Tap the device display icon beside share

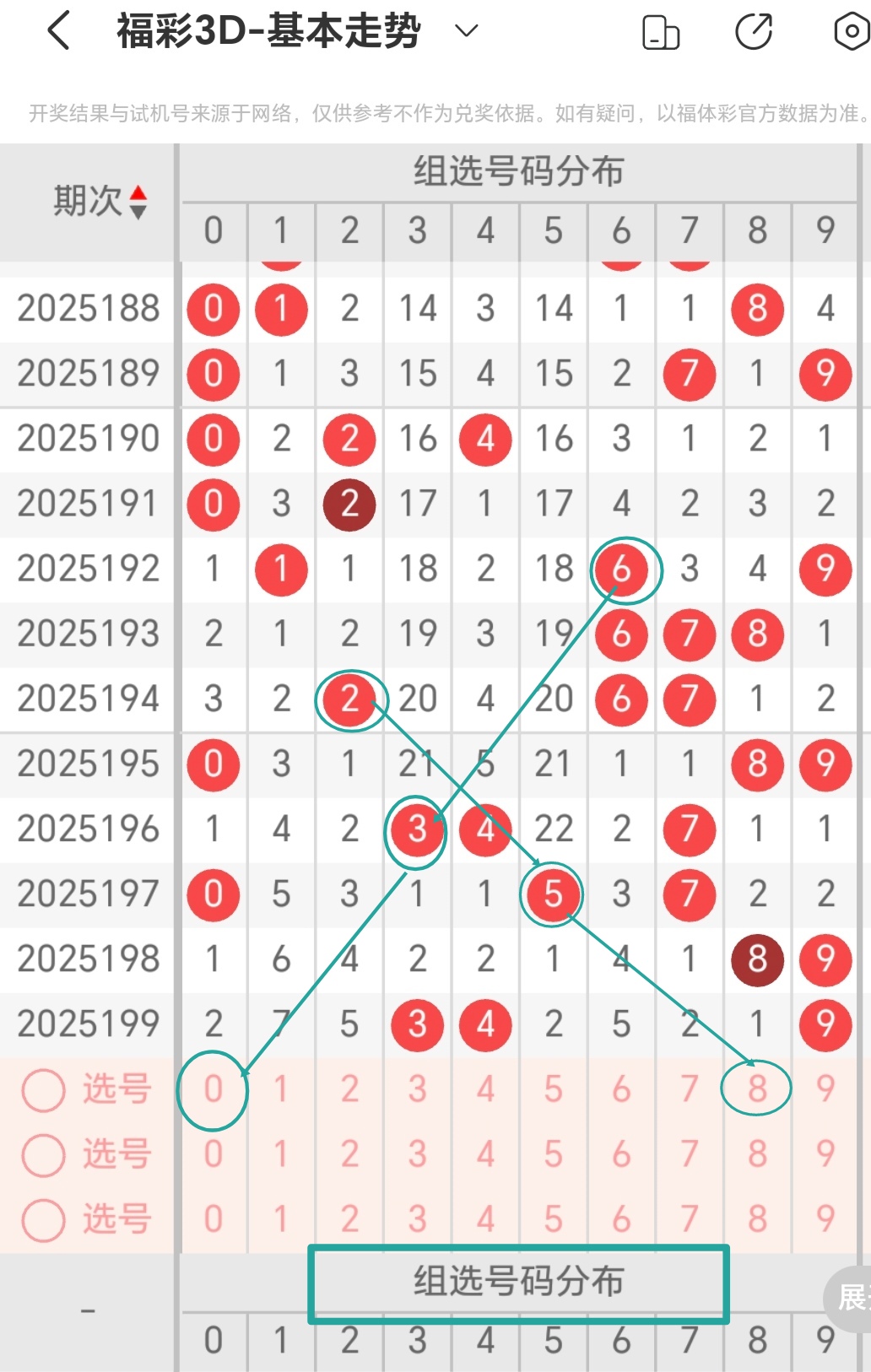(x=661, y=30)
